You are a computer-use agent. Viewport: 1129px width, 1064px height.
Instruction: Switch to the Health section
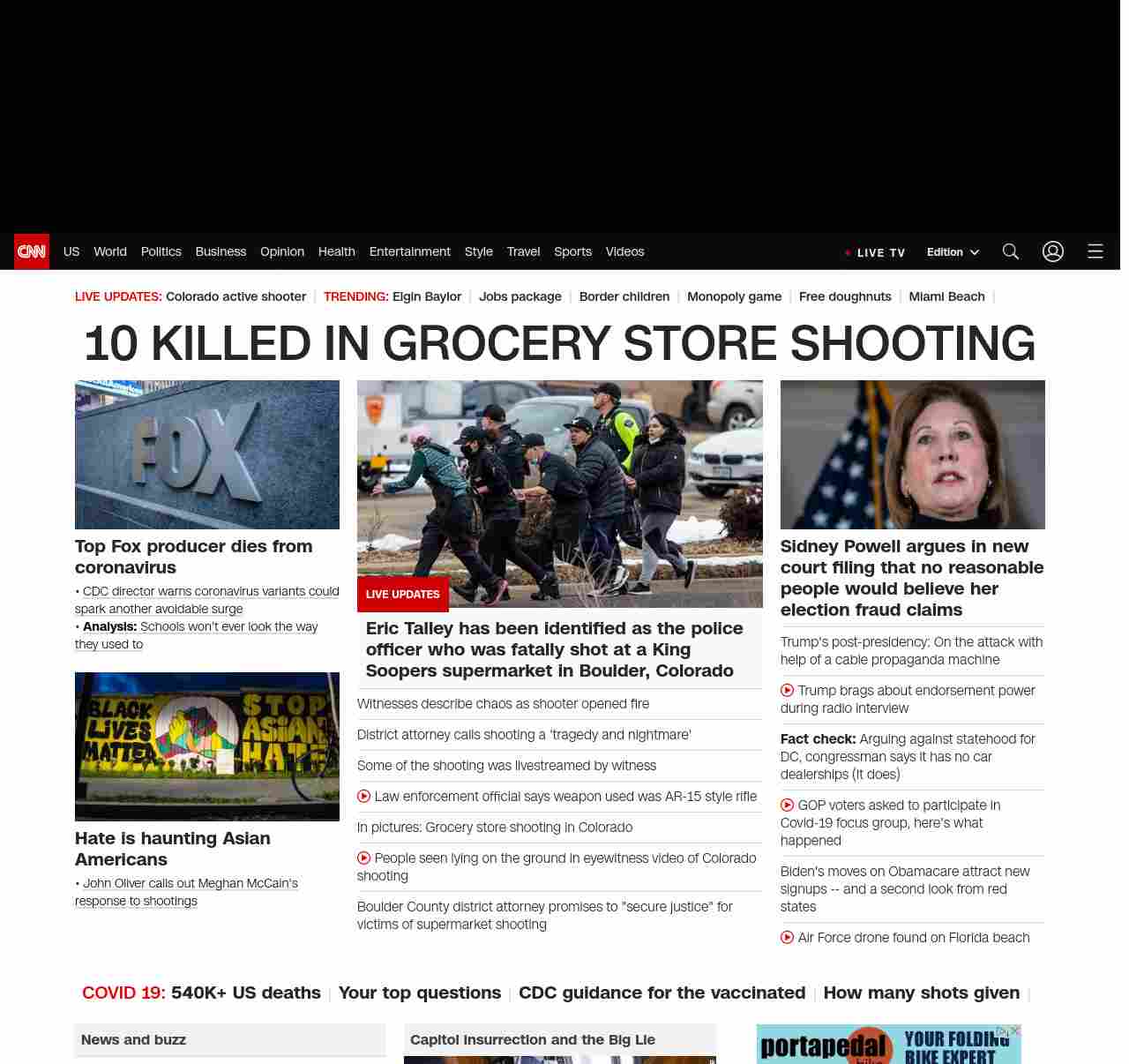(336, 251)
